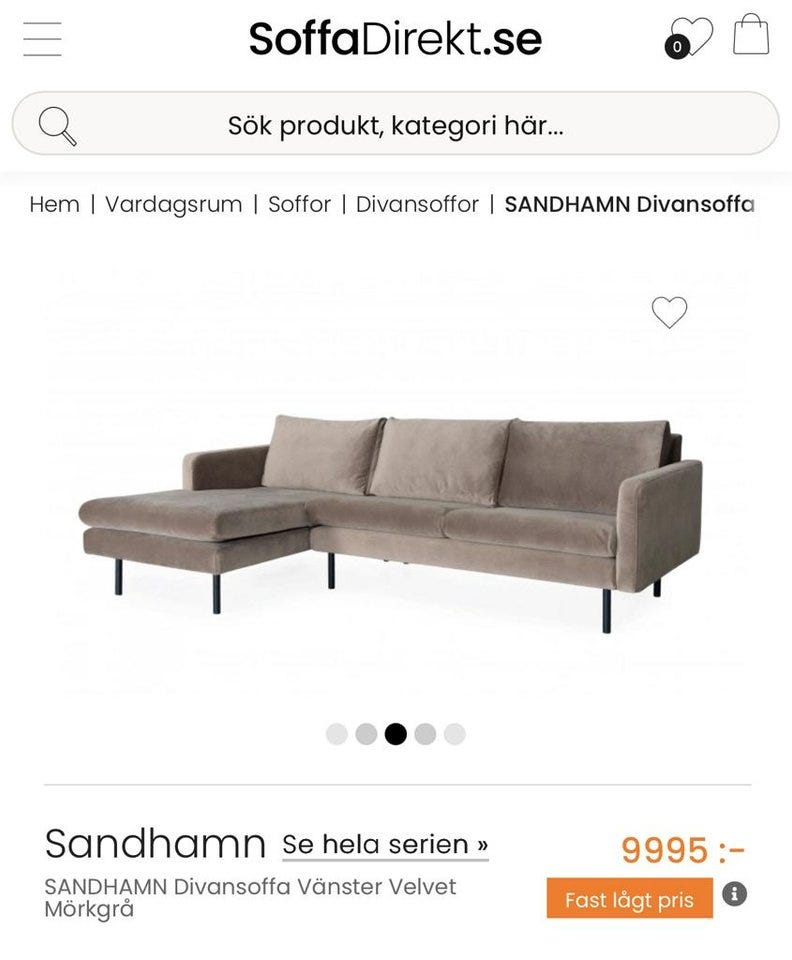Jump to the first product image dot
The width and height of the screenshot is (792, 960).
pyautogui.click(x=335, y=734)
